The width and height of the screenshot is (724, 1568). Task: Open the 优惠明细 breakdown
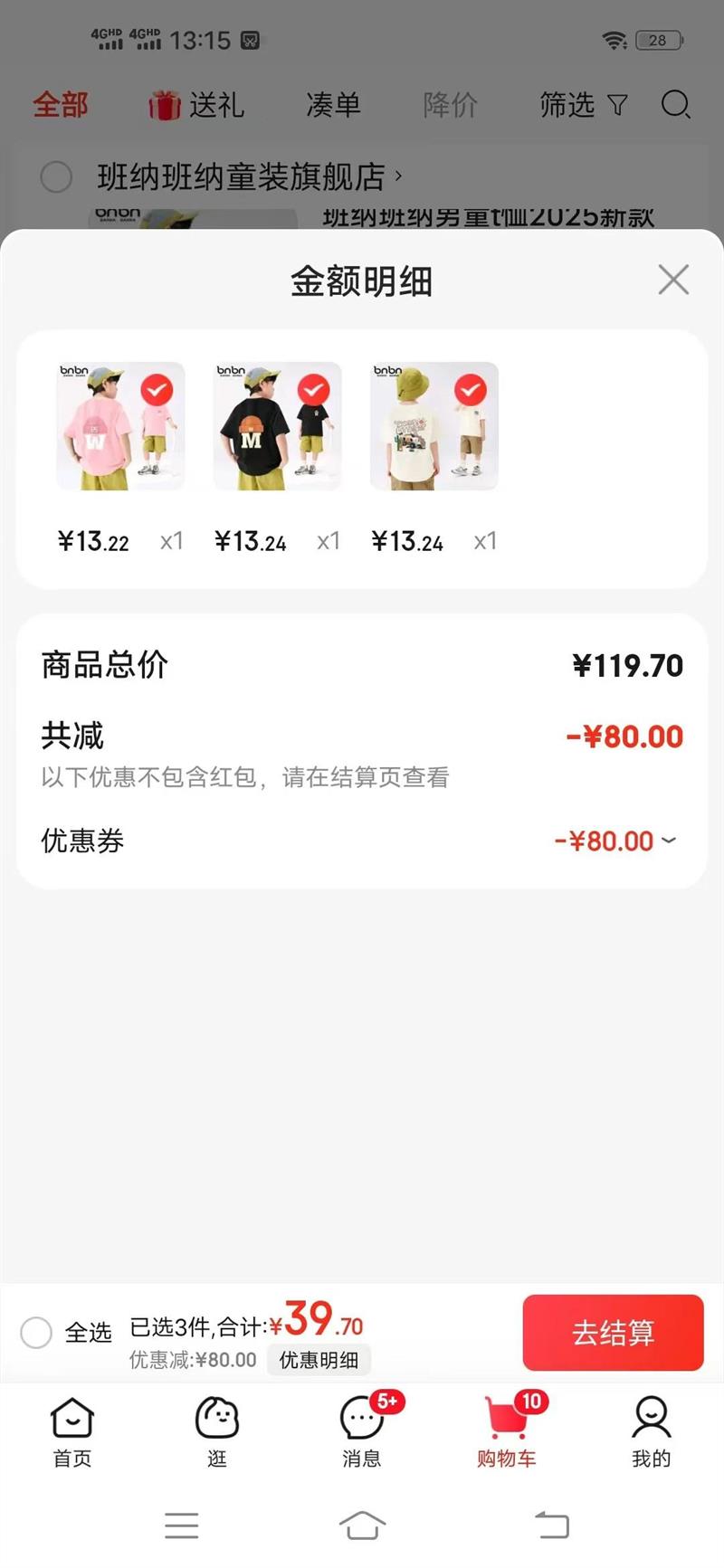click(x=319, y=1360)
